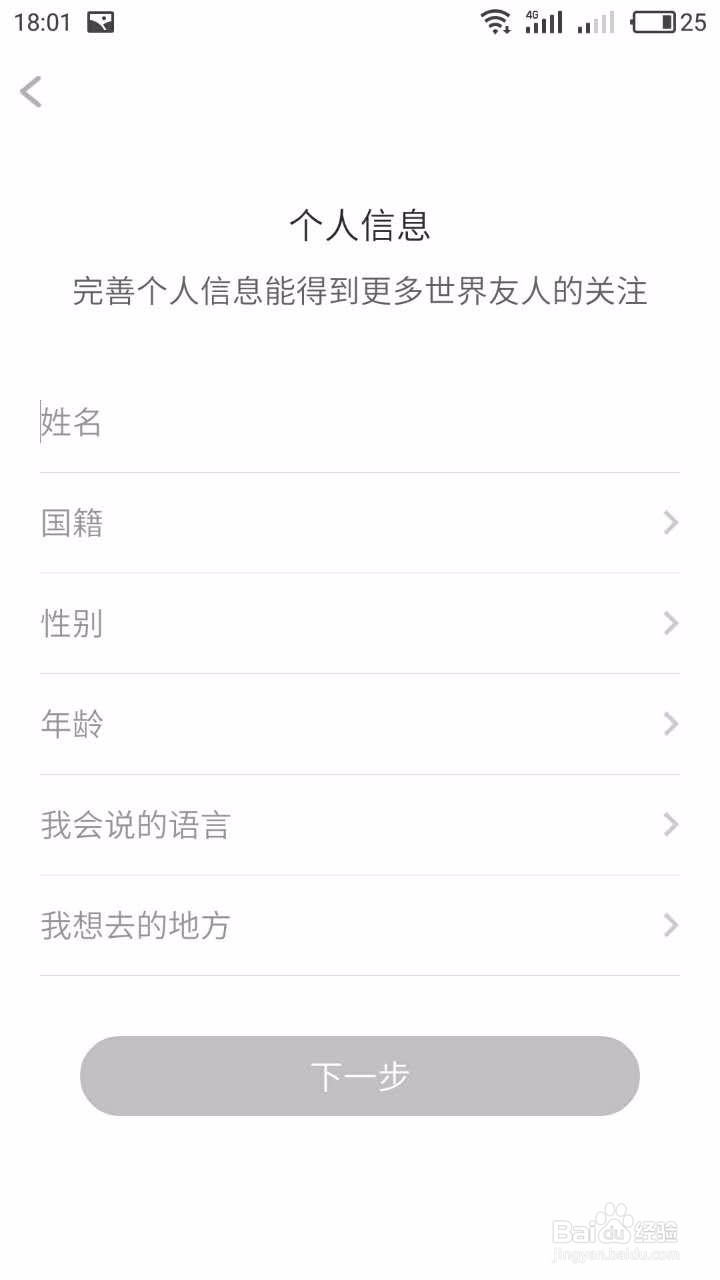The image size is (720, 1280).
Task: Tap the back arrow at top left
Action: pyautogui.click(x=31, y=91)
